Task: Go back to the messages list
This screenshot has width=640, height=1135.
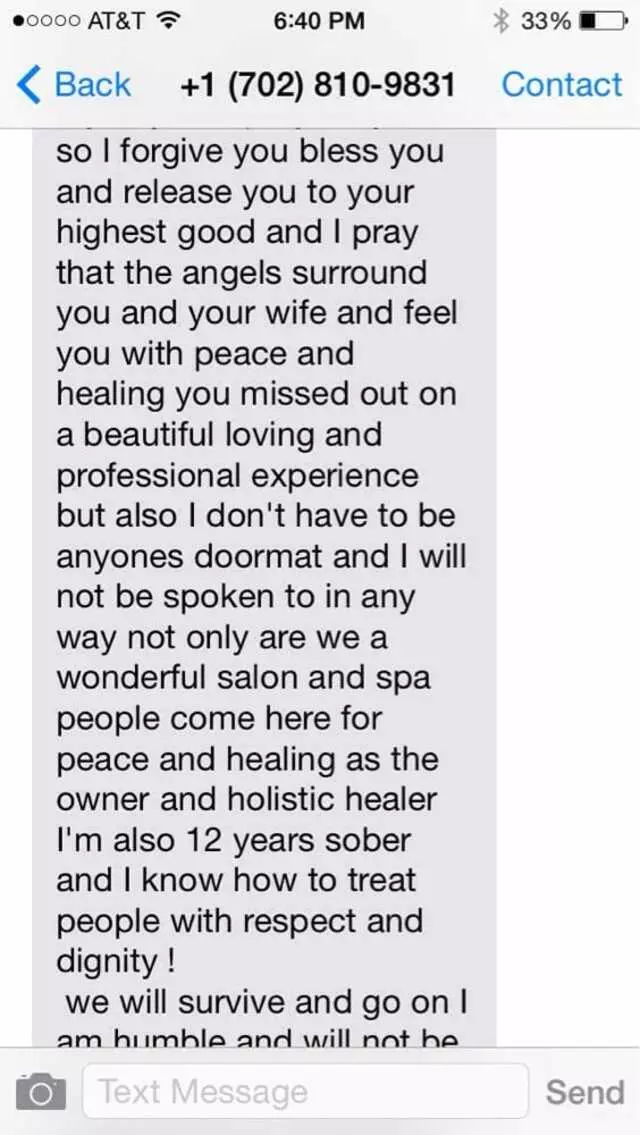Action: point(73,85)
